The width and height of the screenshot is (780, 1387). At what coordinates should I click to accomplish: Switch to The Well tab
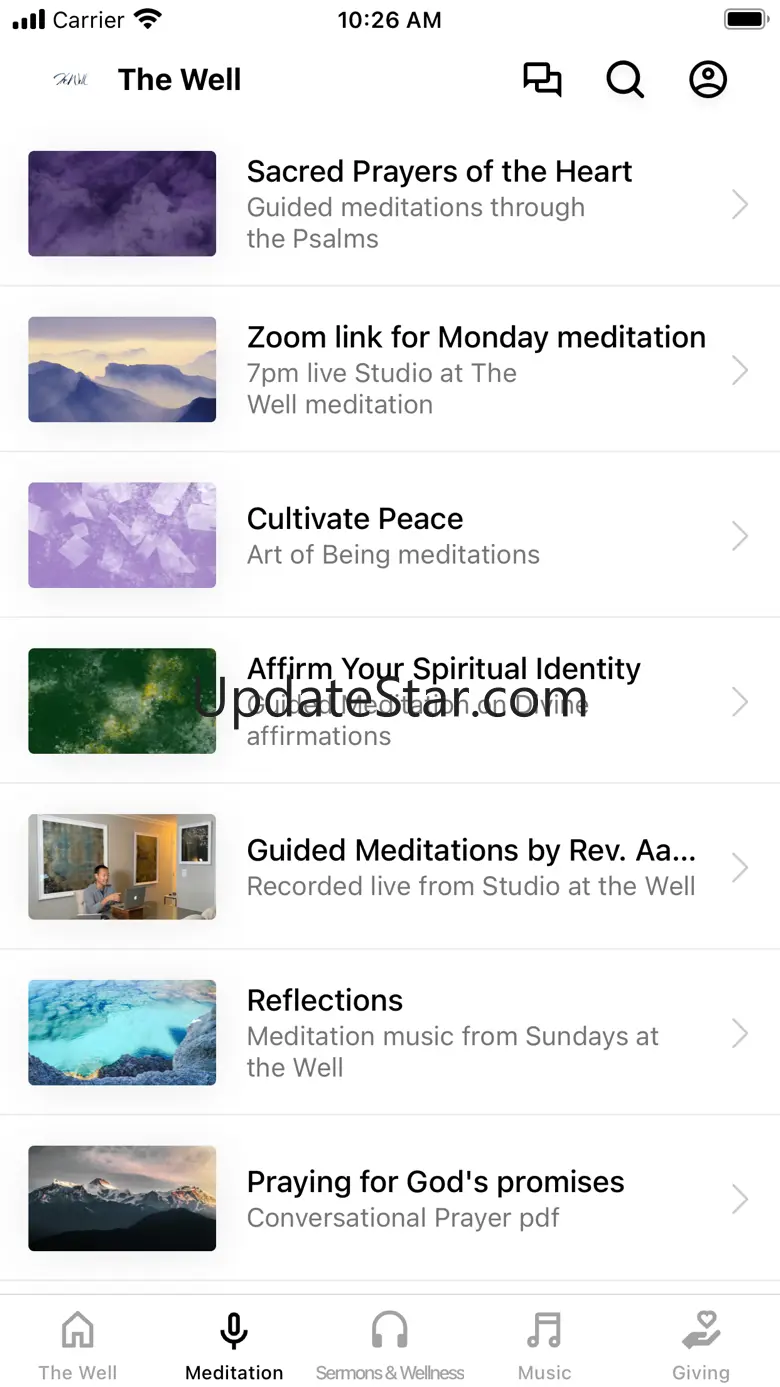(78, 1346)
